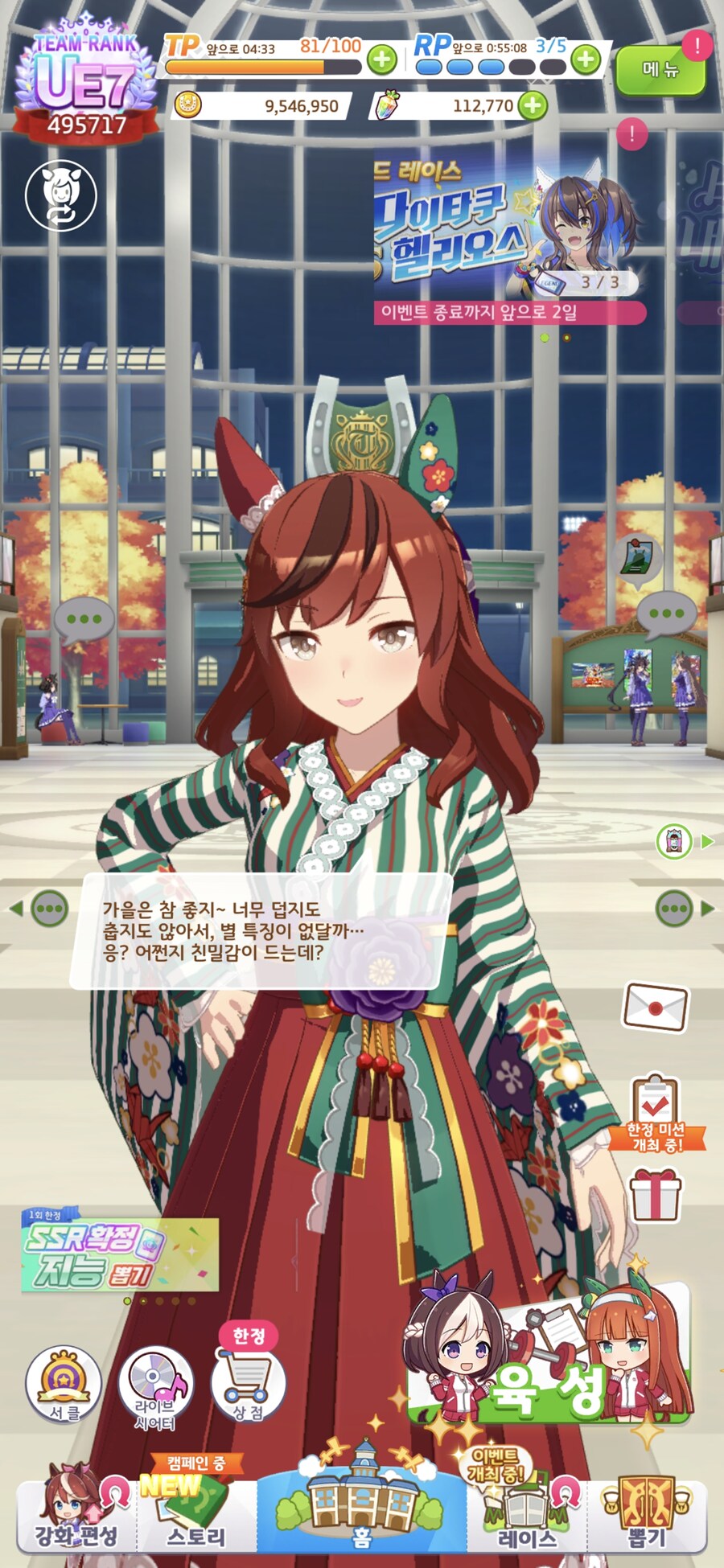Change the home screen character
Screen dimensions: 724x1568
pos(61,195)
